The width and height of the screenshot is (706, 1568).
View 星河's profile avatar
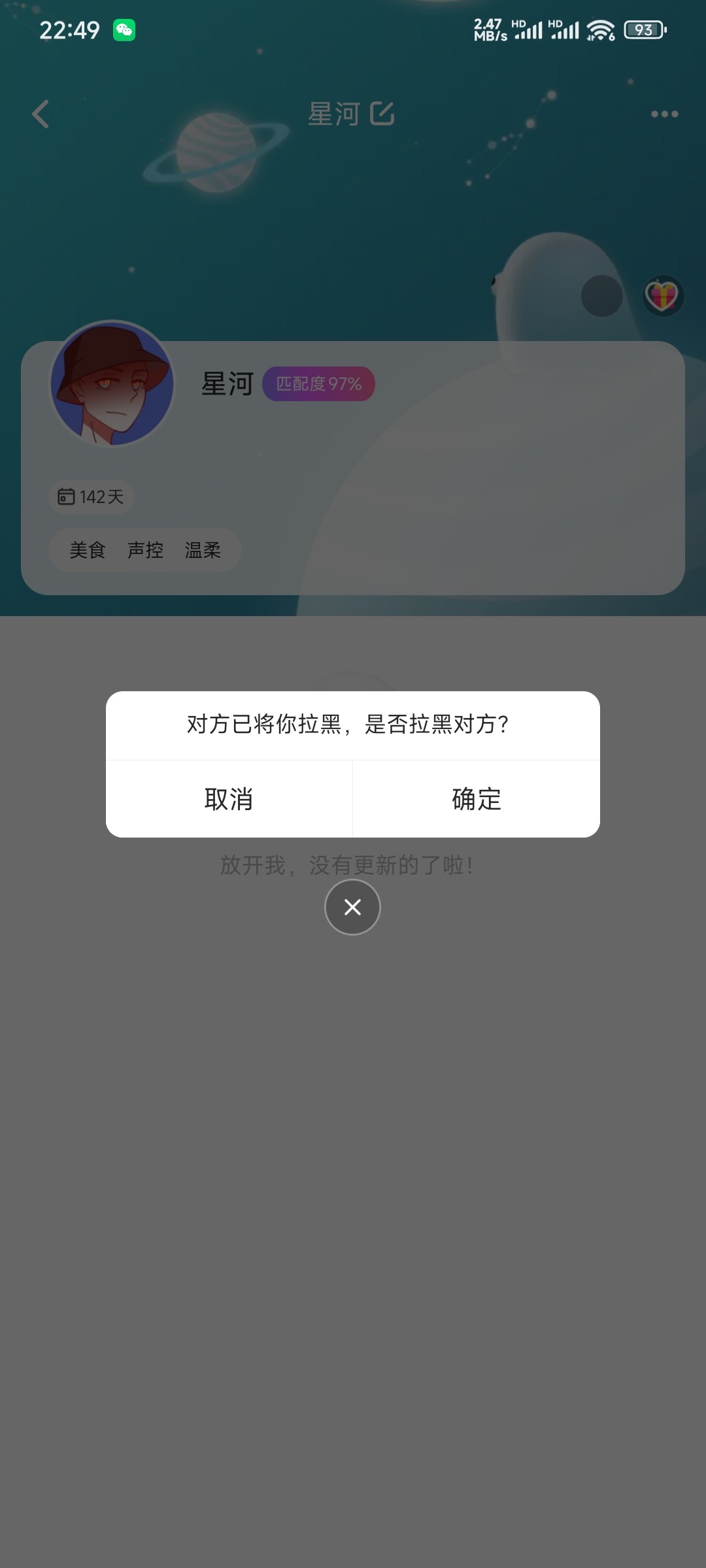(112, 384)
